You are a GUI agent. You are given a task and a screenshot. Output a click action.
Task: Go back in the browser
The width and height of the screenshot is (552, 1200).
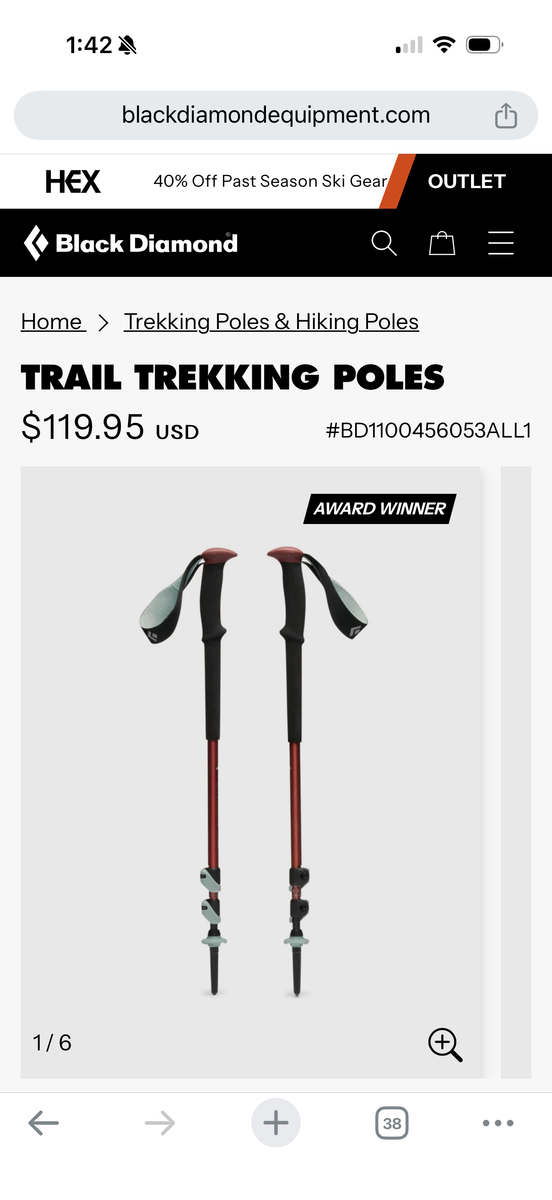[x=43, y=1123]
